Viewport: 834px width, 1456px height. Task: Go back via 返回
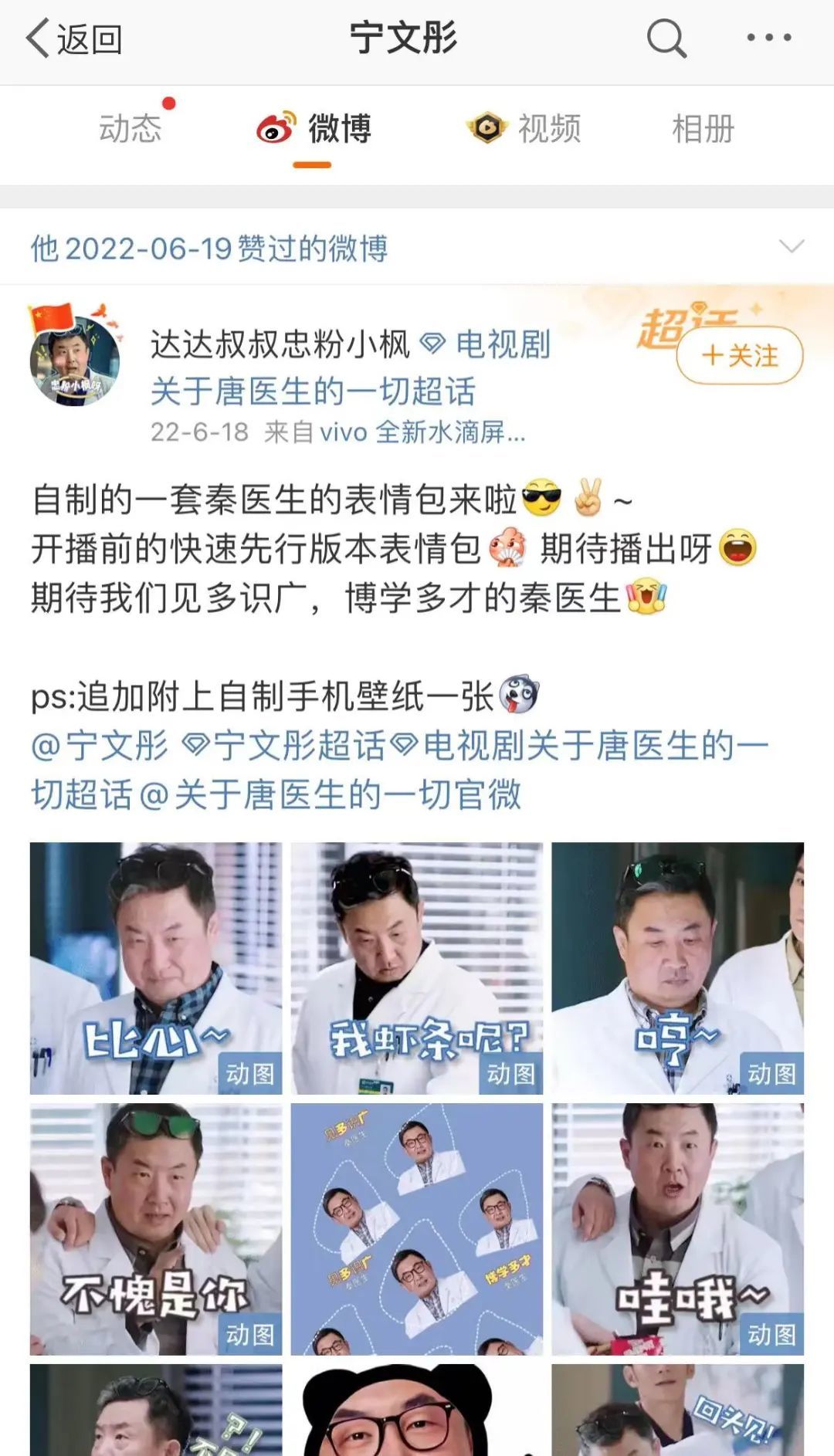(74, 39)
